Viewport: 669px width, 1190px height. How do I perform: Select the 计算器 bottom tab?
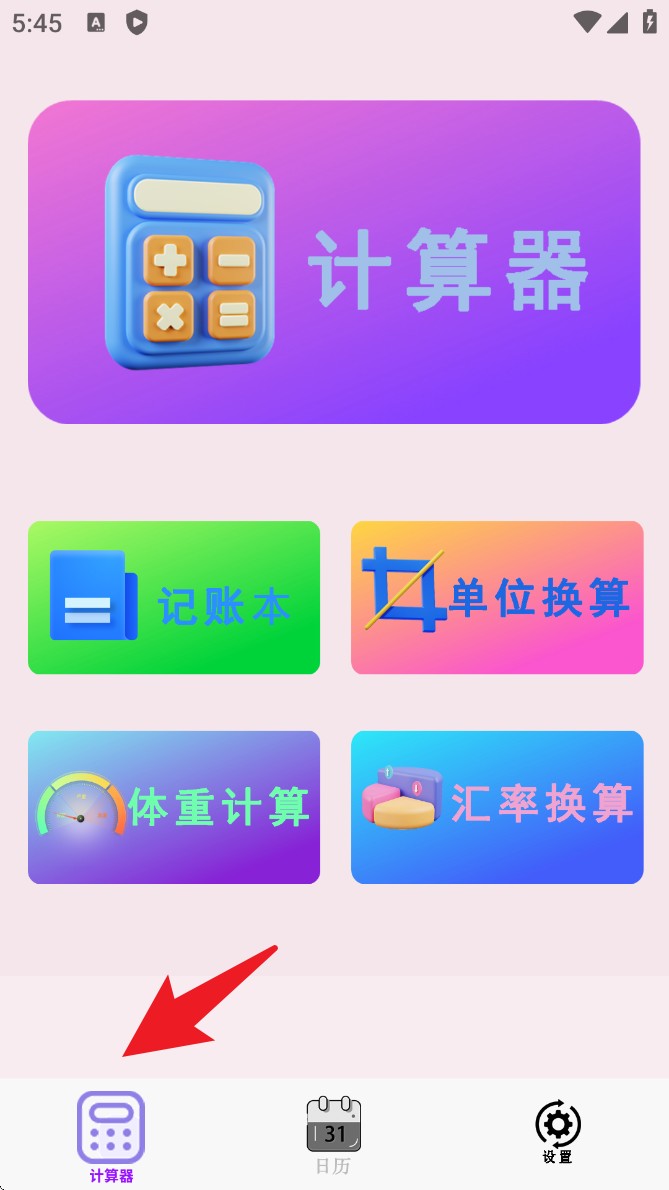tap(111, 1136)
